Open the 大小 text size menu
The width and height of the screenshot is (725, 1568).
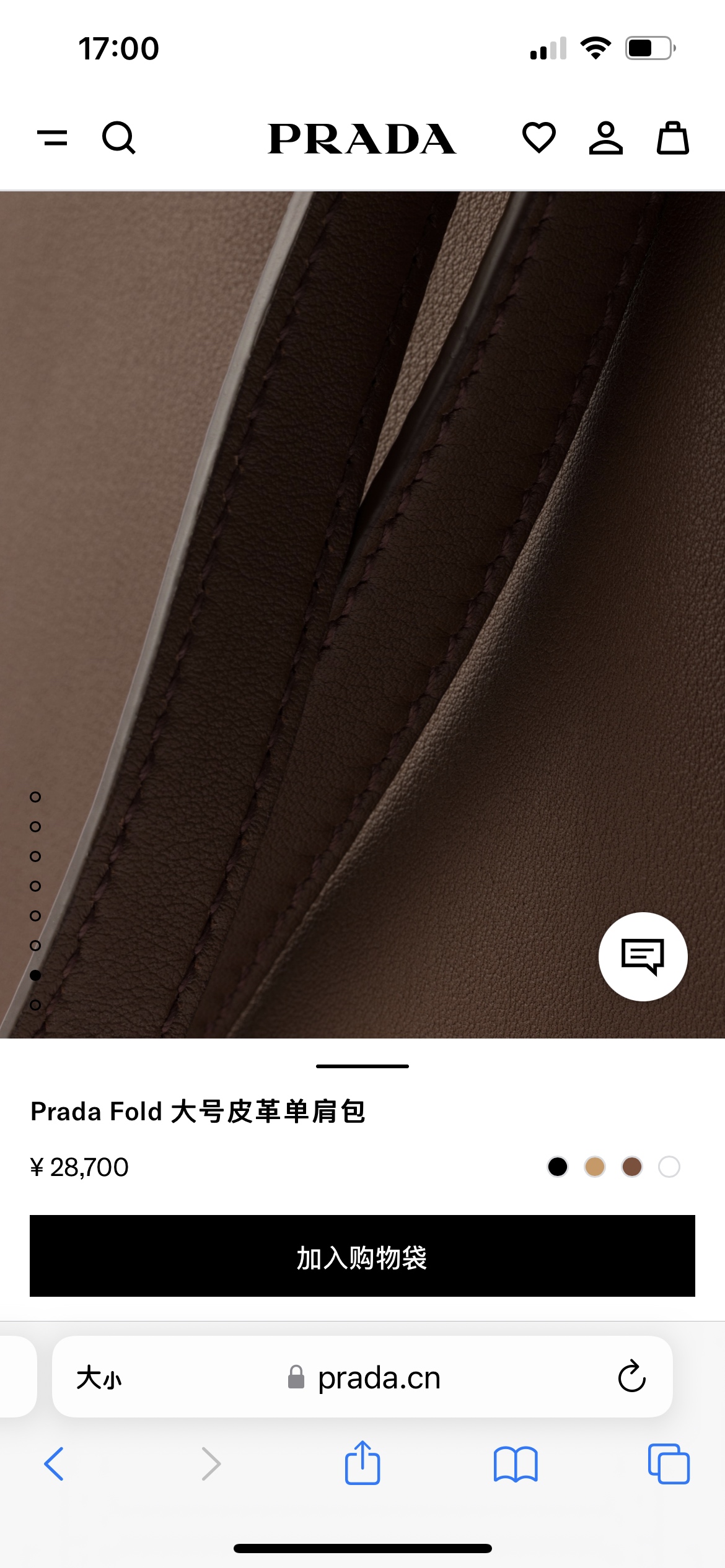click(99, 1378)
